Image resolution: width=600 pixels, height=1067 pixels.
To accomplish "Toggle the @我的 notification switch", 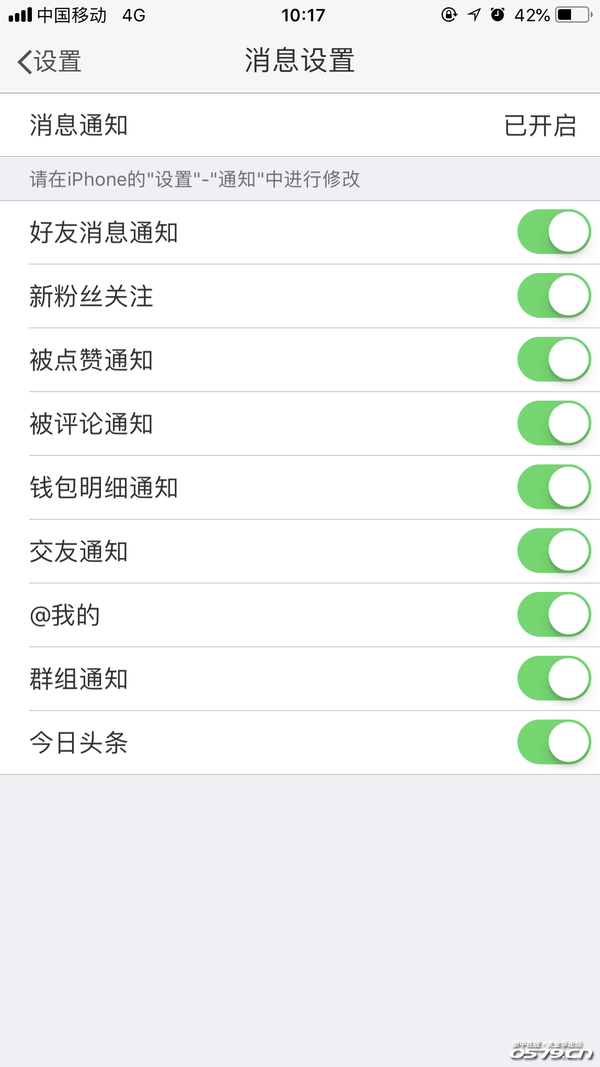I will coord(553,615).
